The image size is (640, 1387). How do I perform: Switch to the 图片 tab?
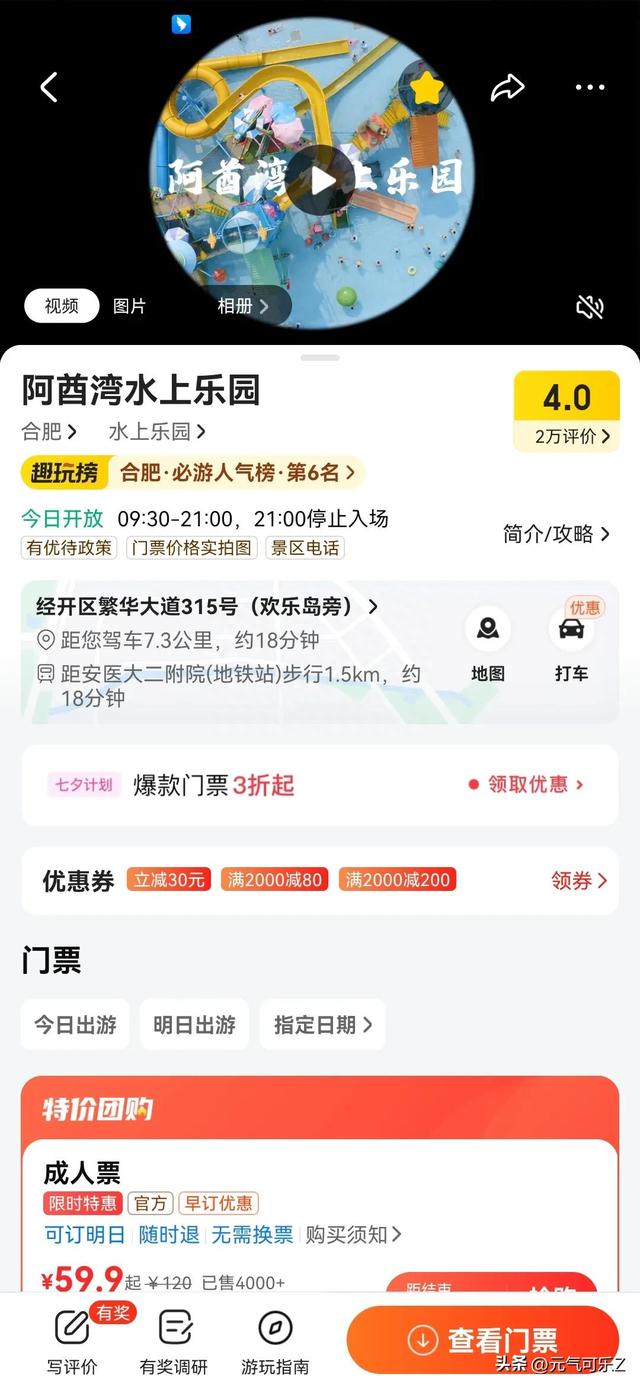click(x=129, y=306)
